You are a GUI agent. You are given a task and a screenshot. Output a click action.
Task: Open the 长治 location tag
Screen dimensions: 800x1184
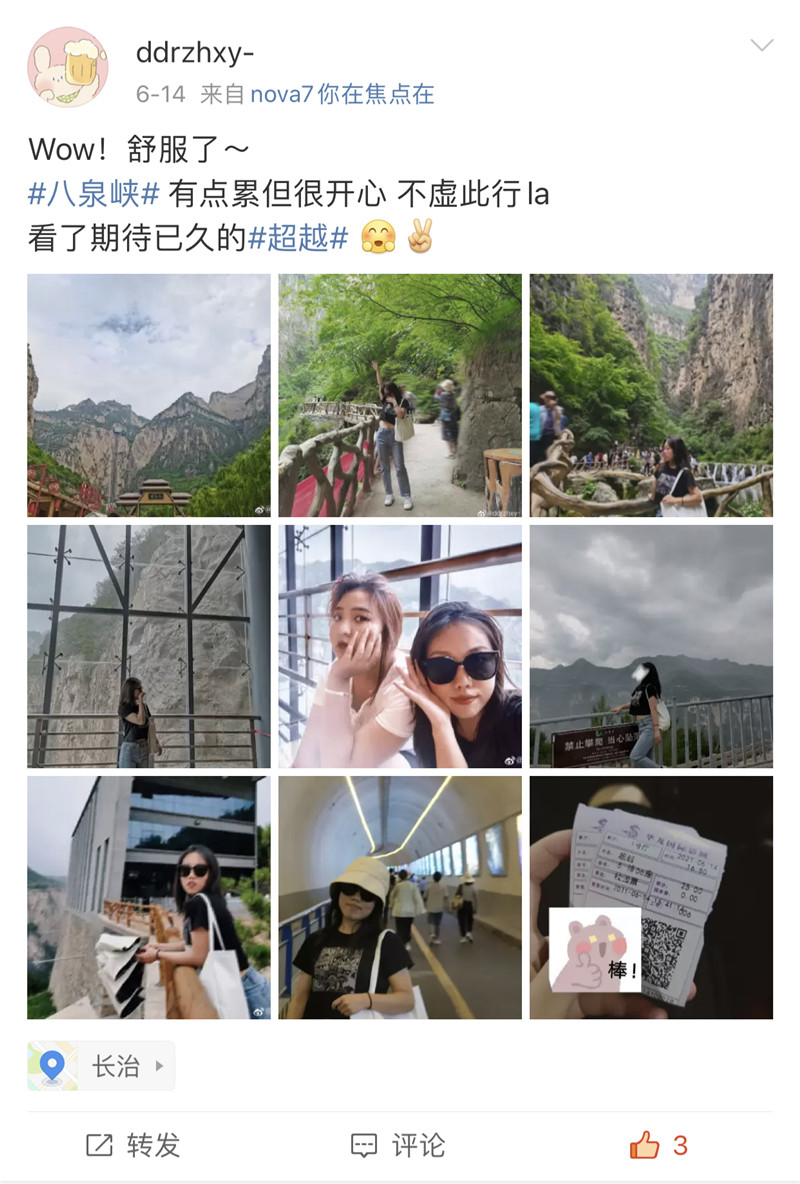pyautogui.click(x=102, y=1066)
